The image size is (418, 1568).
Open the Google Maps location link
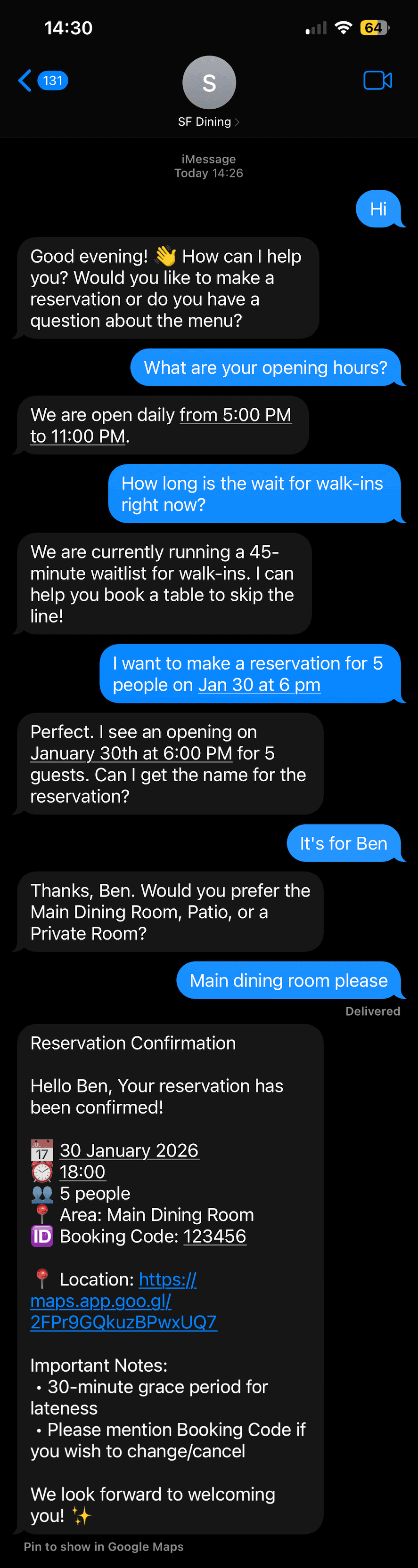(123, 1301)
